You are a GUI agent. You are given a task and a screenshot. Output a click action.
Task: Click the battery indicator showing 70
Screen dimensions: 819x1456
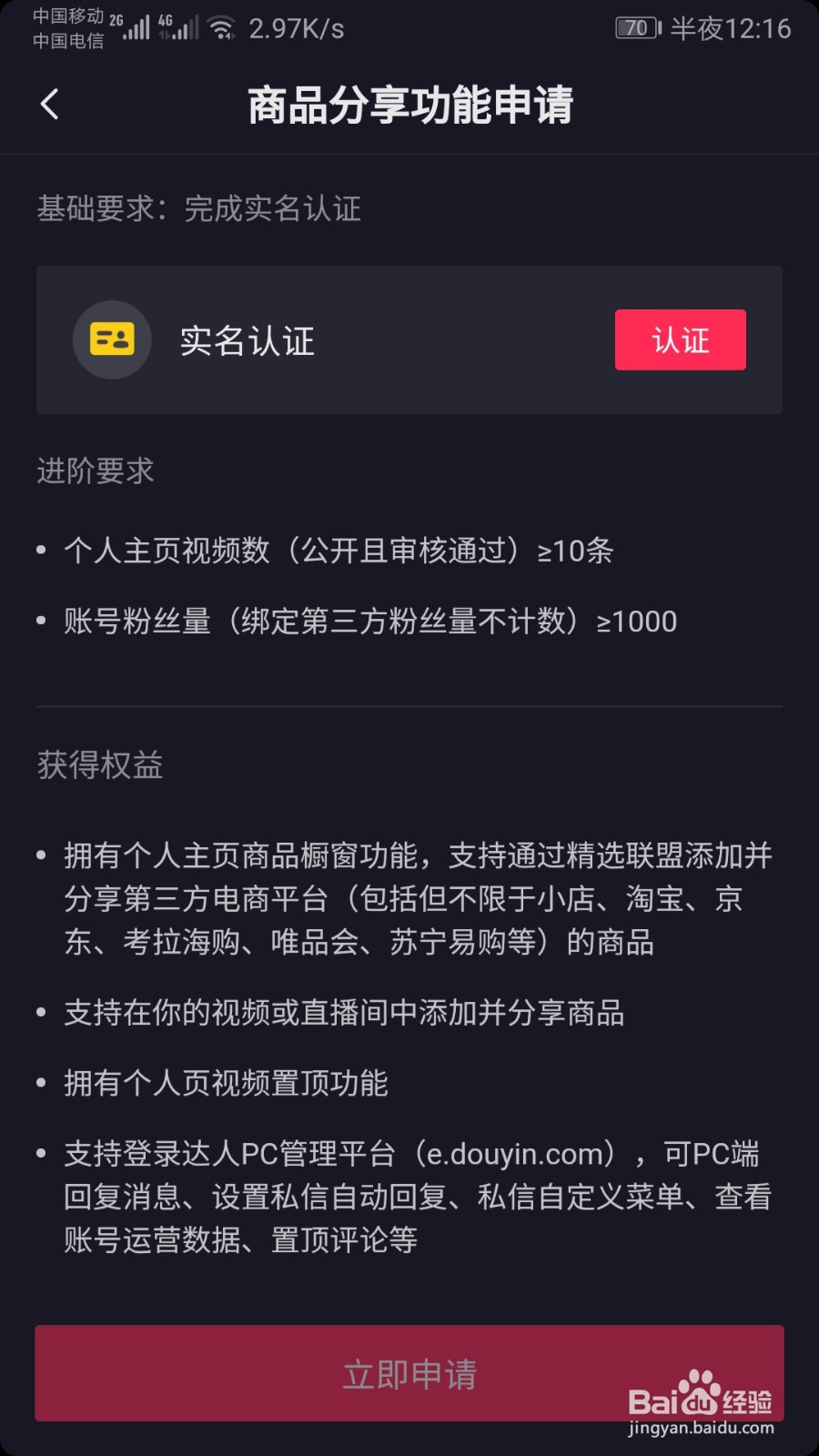[x=637, y=27]
